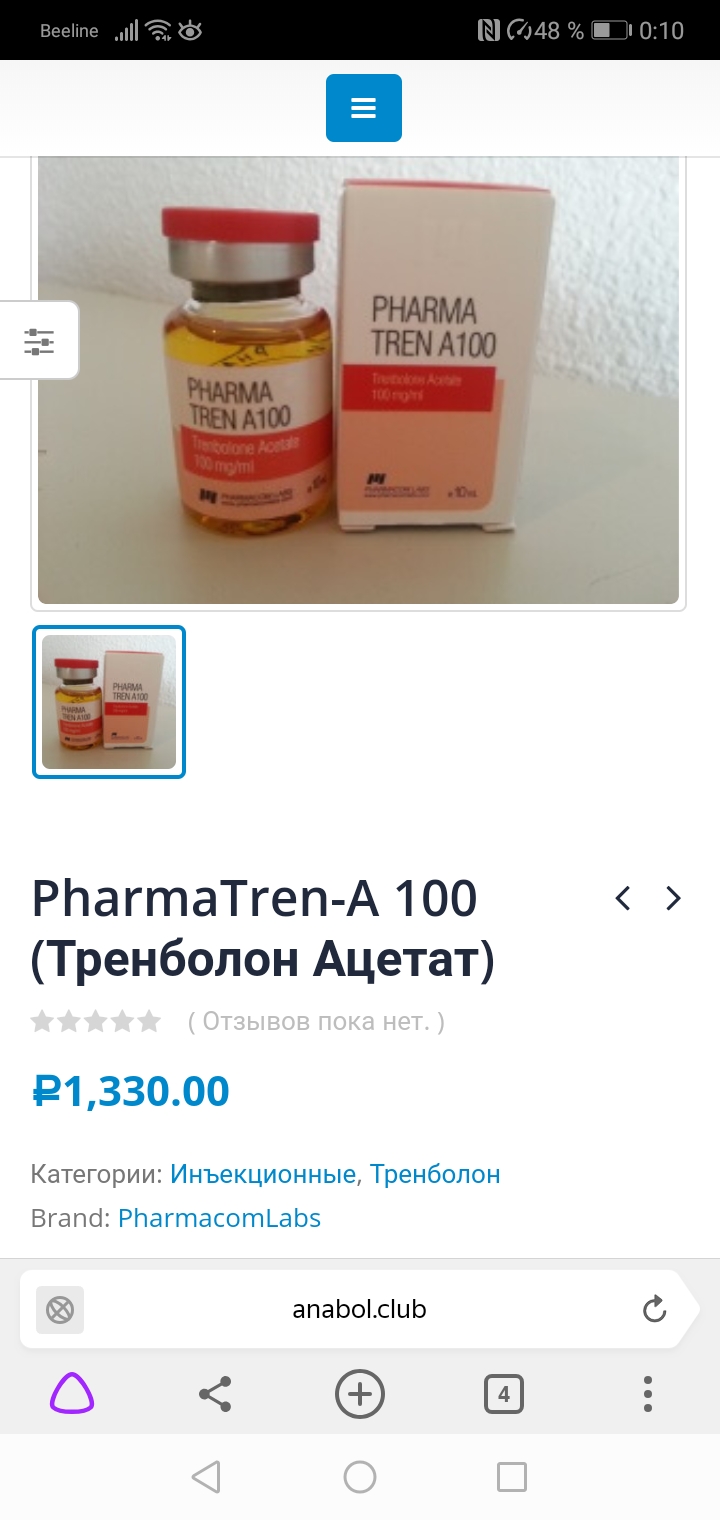
Task: Open the tab switcher showing 4 tabs
Action: [504, 1394]
